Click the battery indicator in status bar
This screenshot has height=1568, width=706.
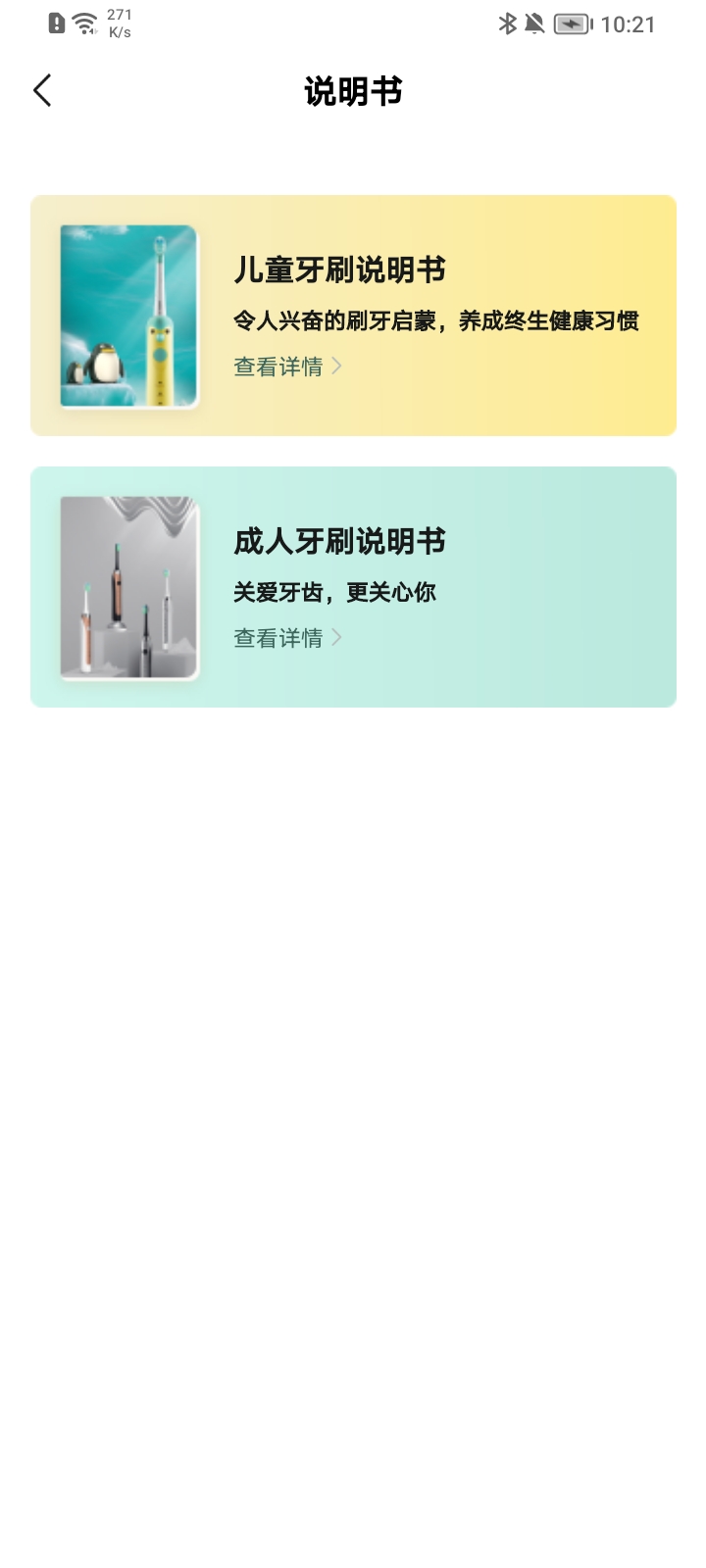point(572,24)
